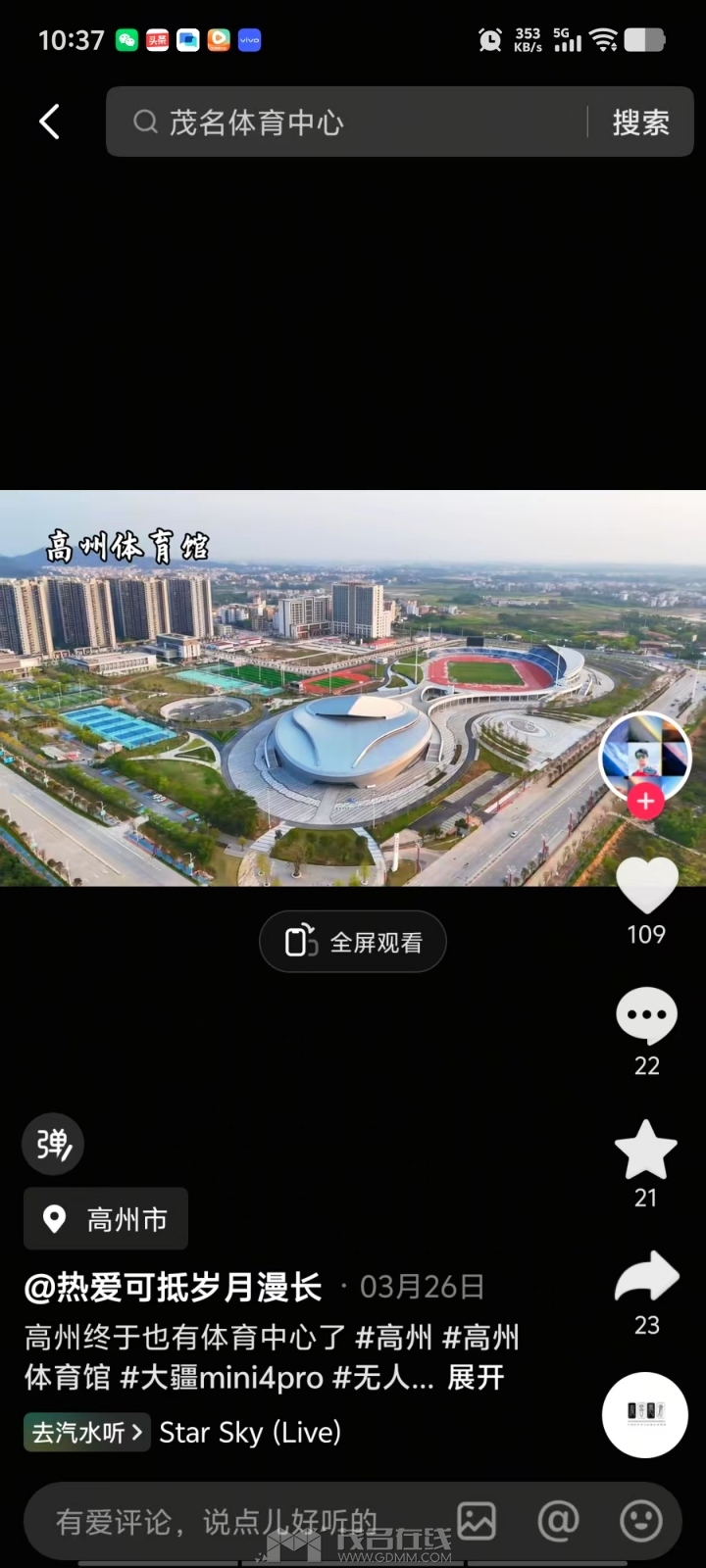Open profile of @热爱可抵岁月漫长
This screenshot has width=706, height=1568.
(173, 1288)
